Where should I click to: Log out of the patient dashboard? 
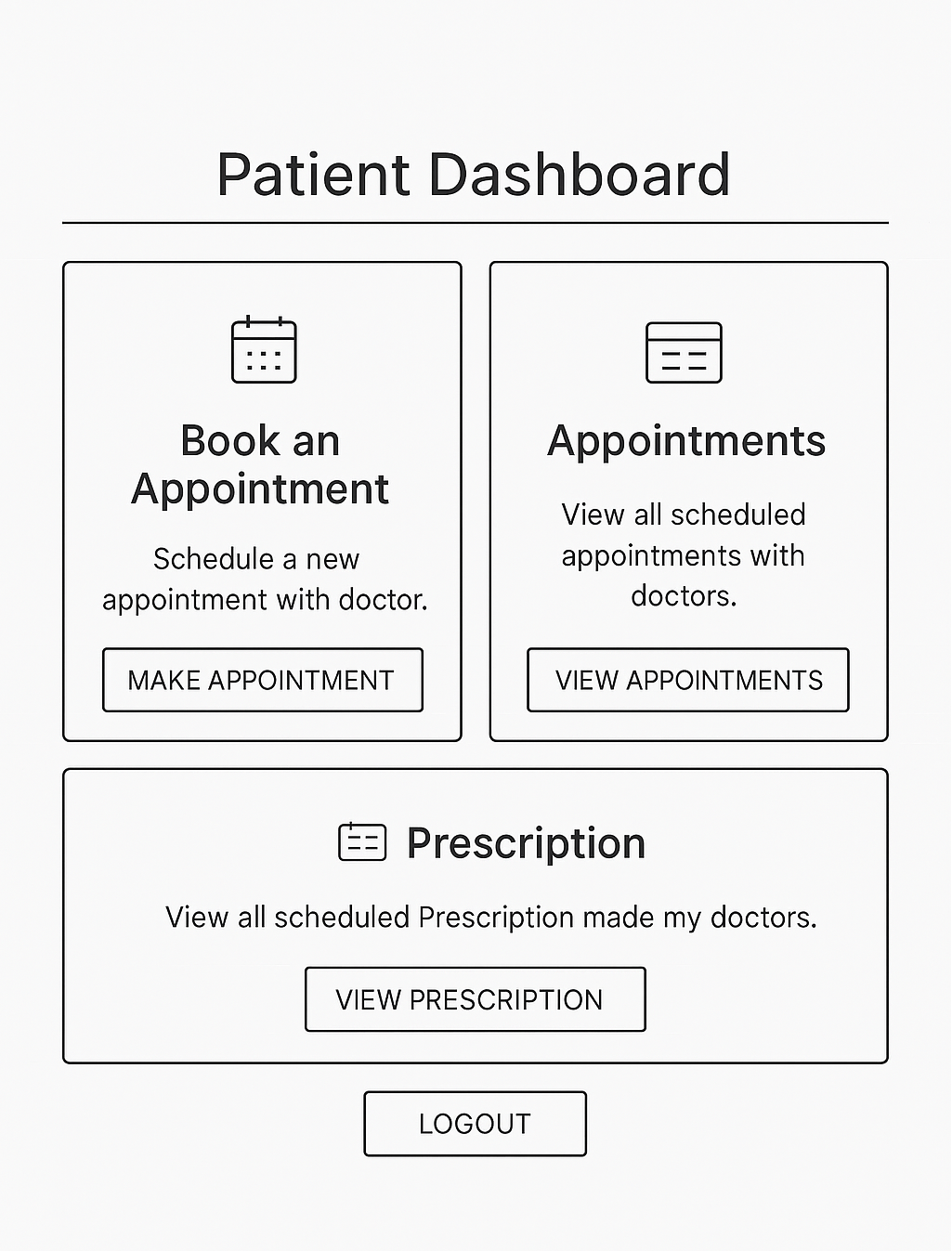475,1124
